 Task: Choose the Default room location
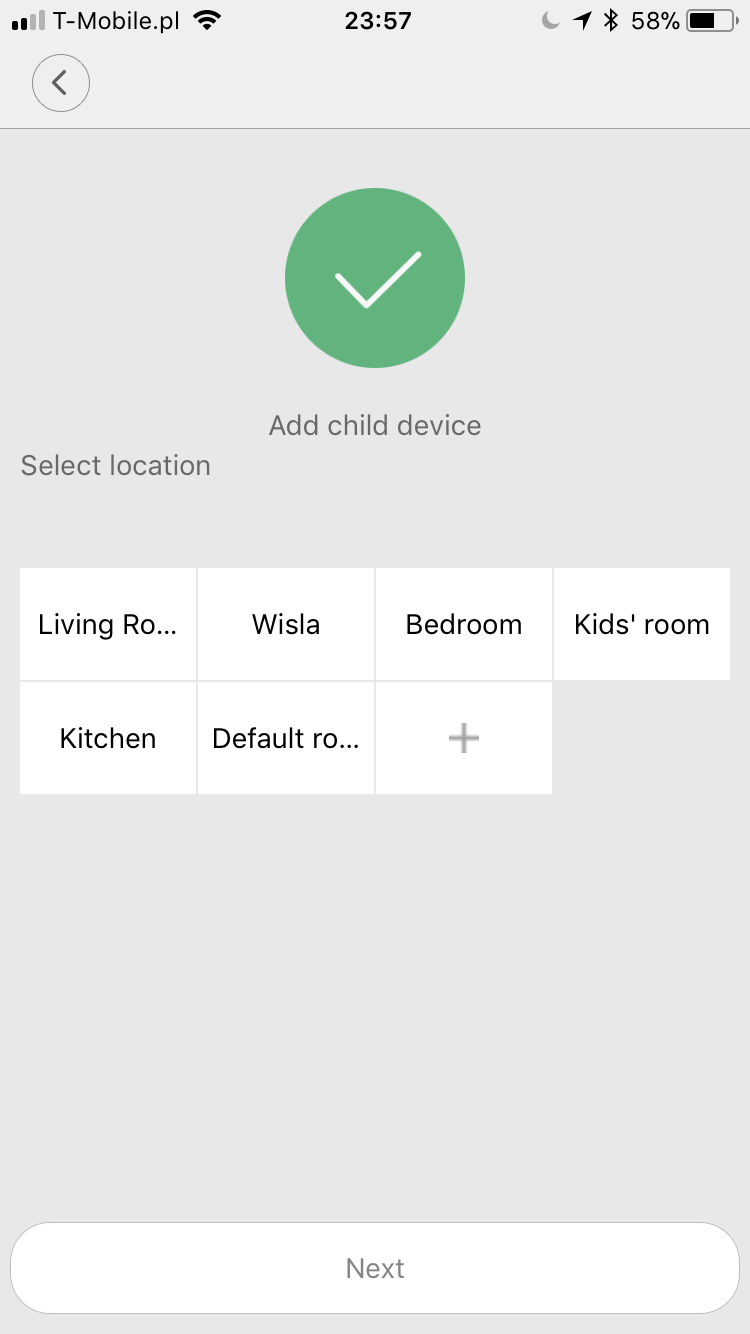click(x=286, y=739)
